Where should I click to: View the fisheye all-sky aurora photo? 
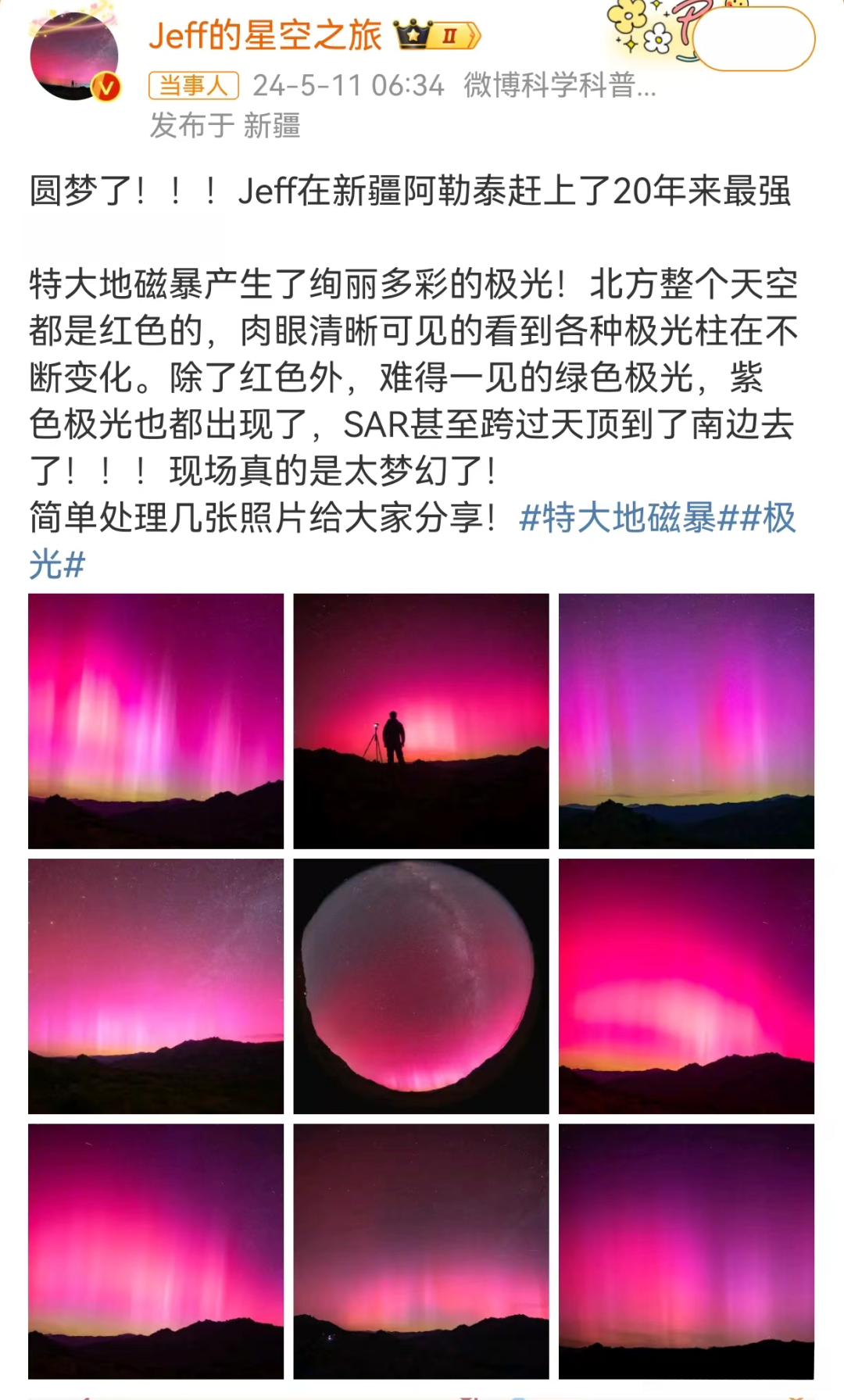tap(421, 986)
